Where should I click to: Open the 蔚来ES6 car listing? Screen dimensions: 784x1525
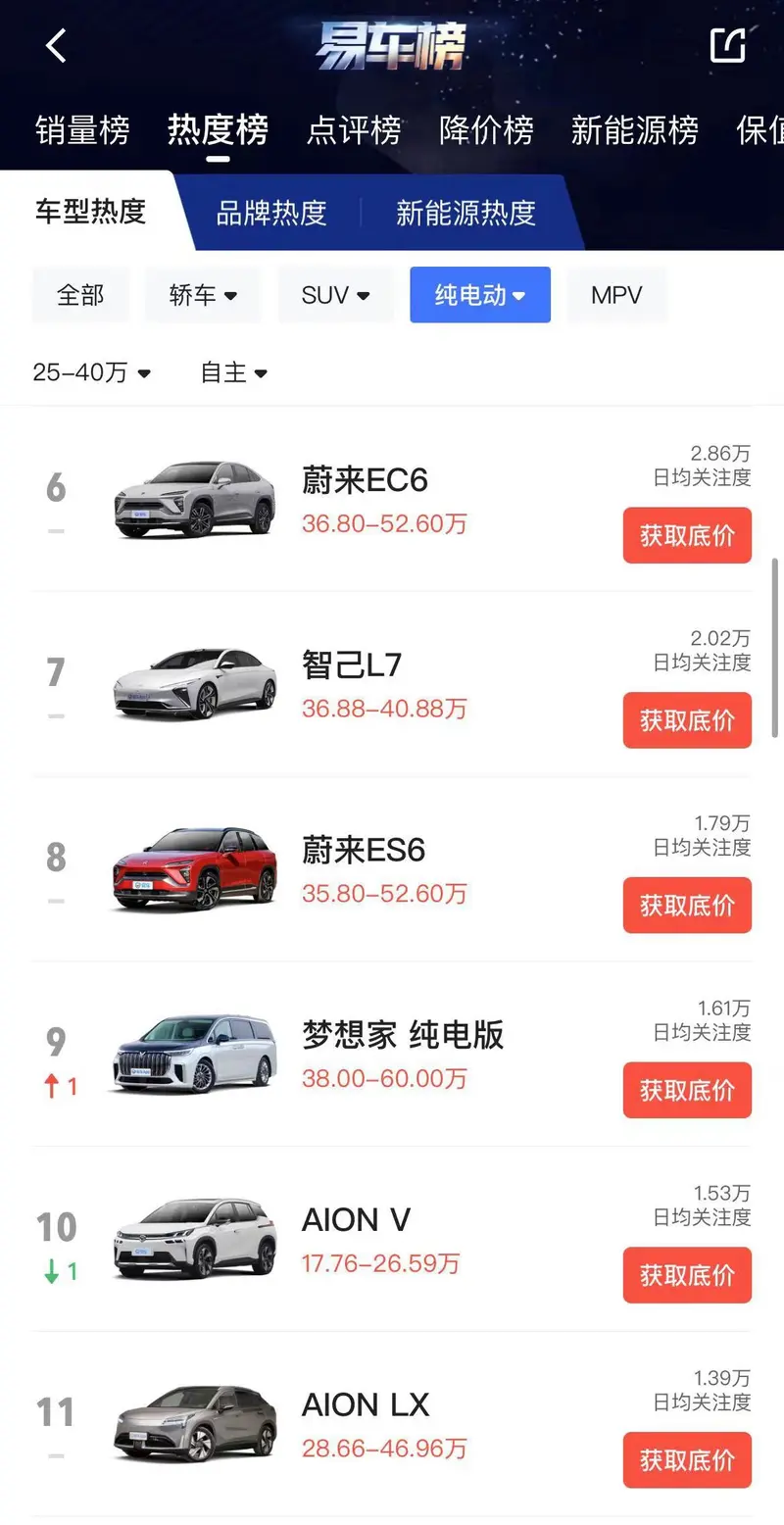364,851
